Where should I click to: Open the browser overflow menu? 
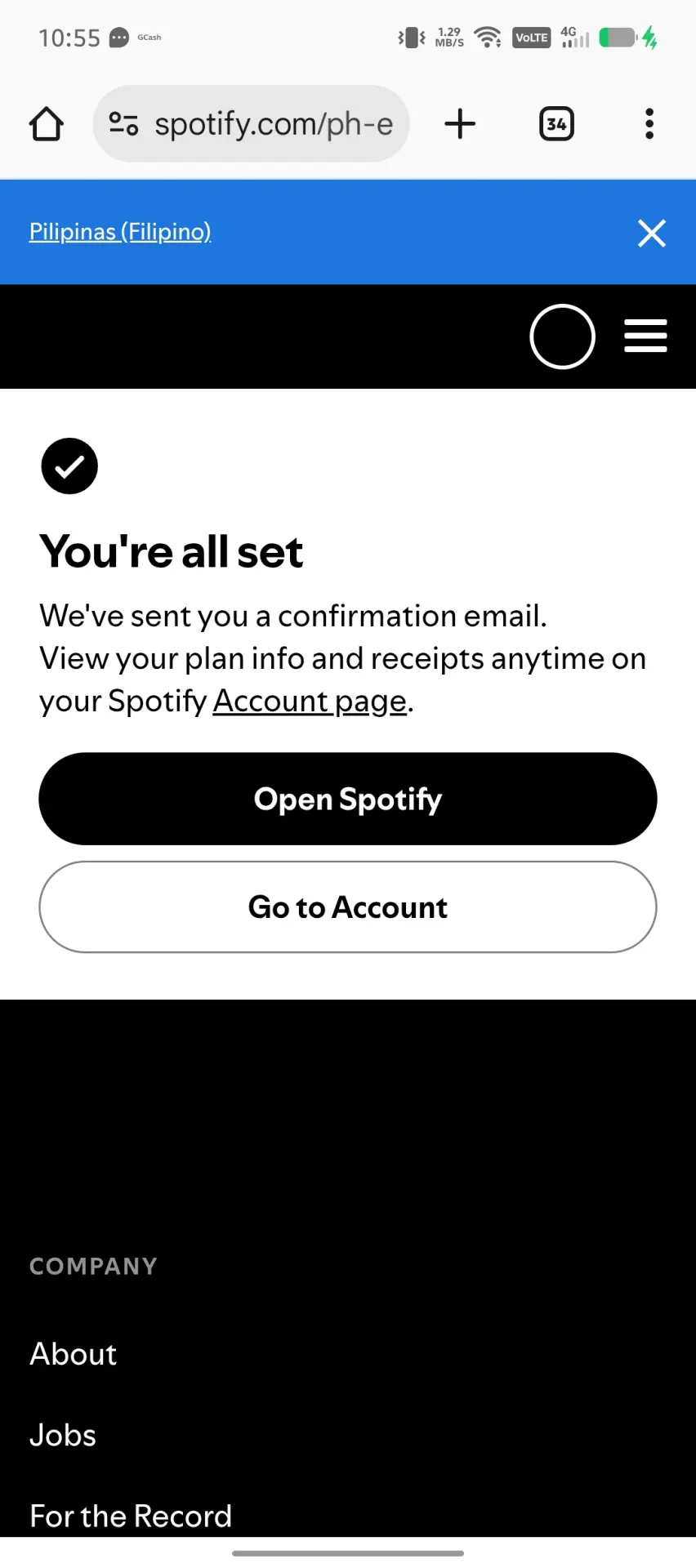point(649,124)
